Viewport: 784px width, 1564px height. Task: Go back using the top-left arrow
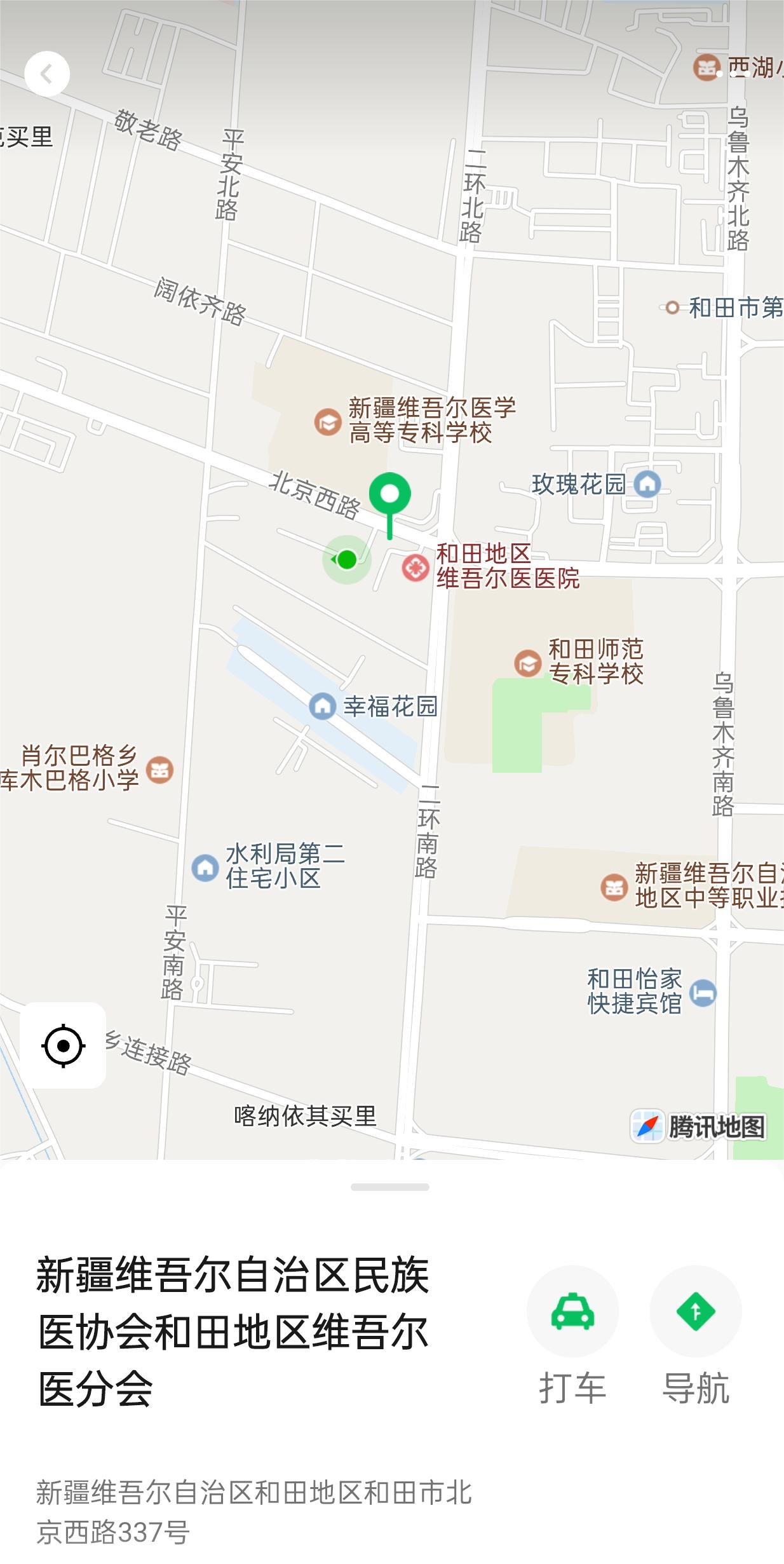(46, 74)
